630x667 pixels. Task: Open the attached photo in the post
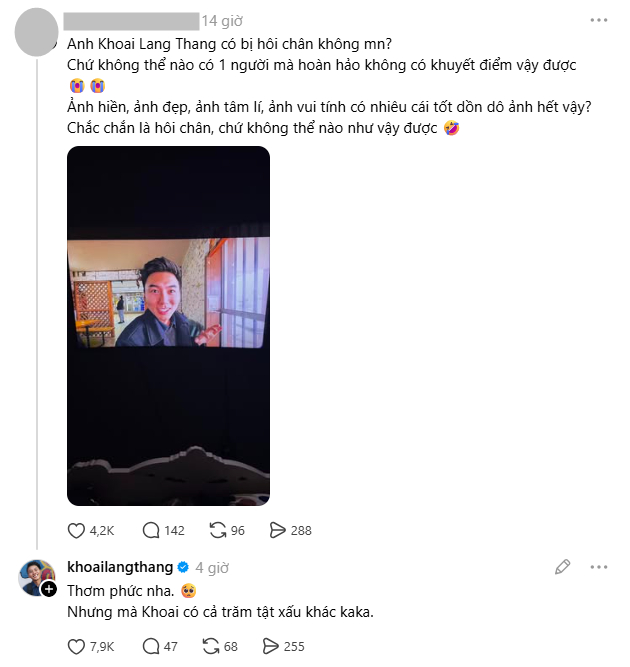point(168,325)
